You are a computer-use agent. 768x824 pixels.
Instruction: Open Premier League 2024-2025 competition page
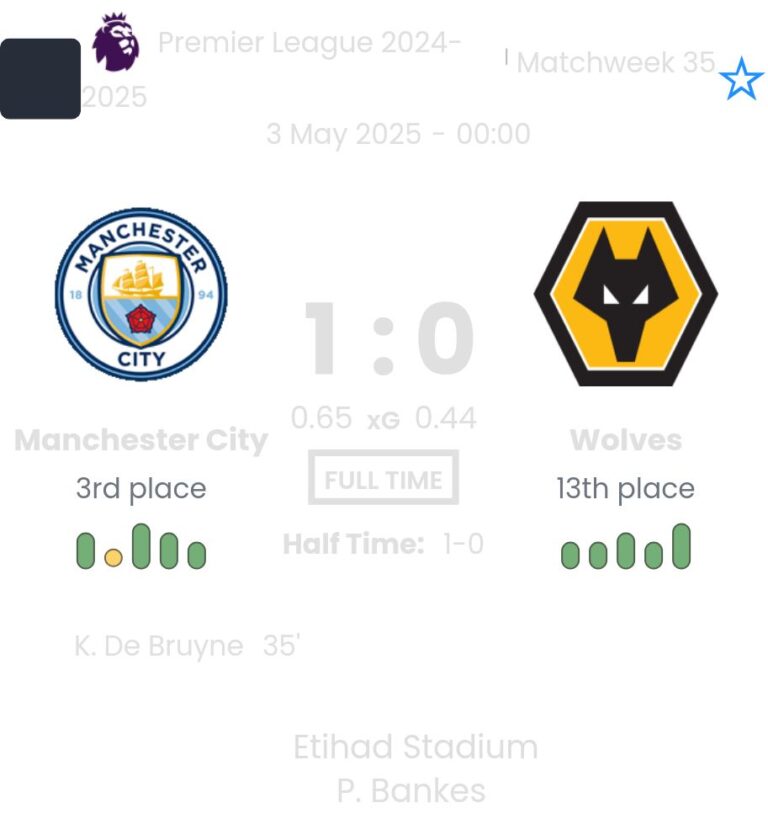point(309,44)
